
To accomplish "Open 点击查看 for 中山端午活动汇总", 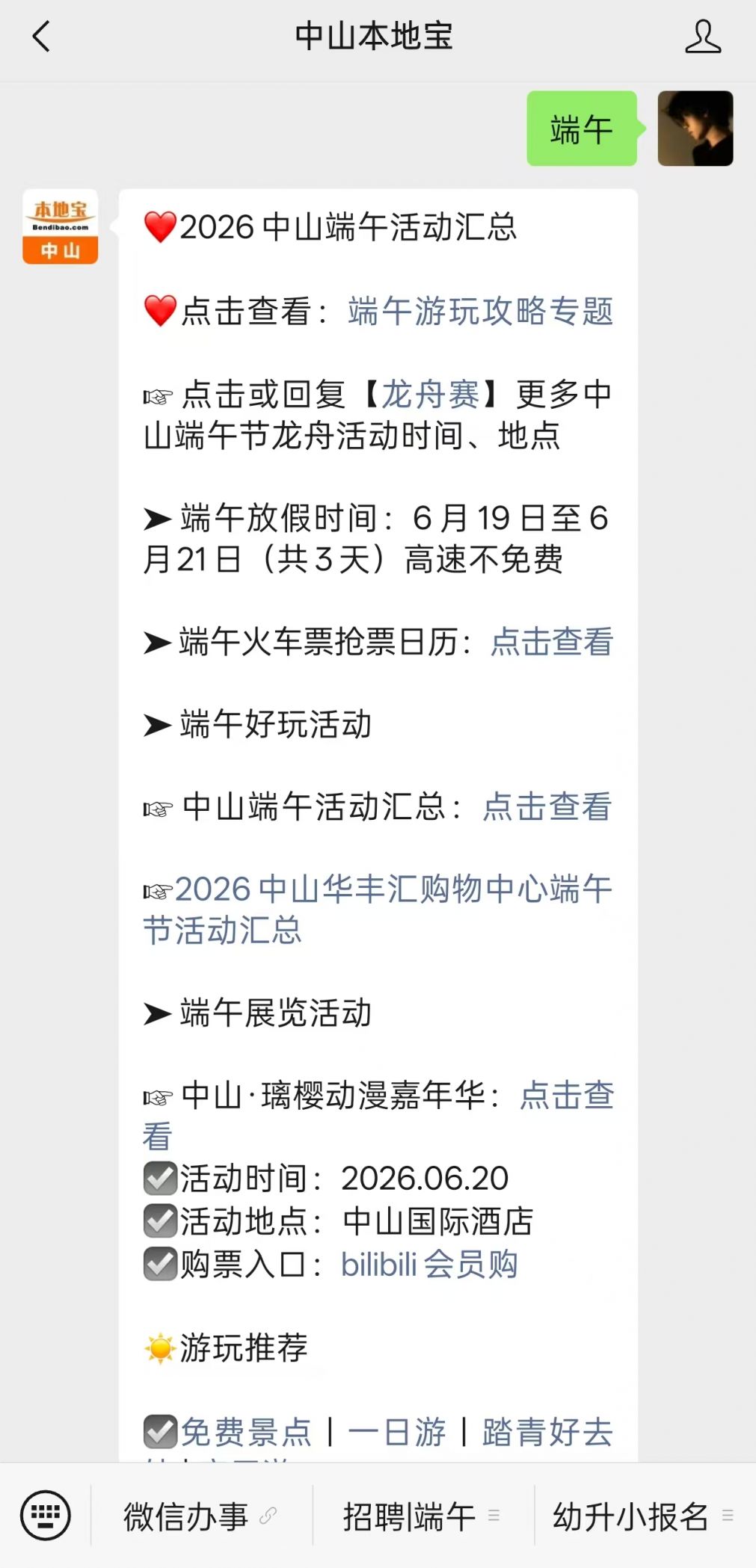I will tap(547, 806).
